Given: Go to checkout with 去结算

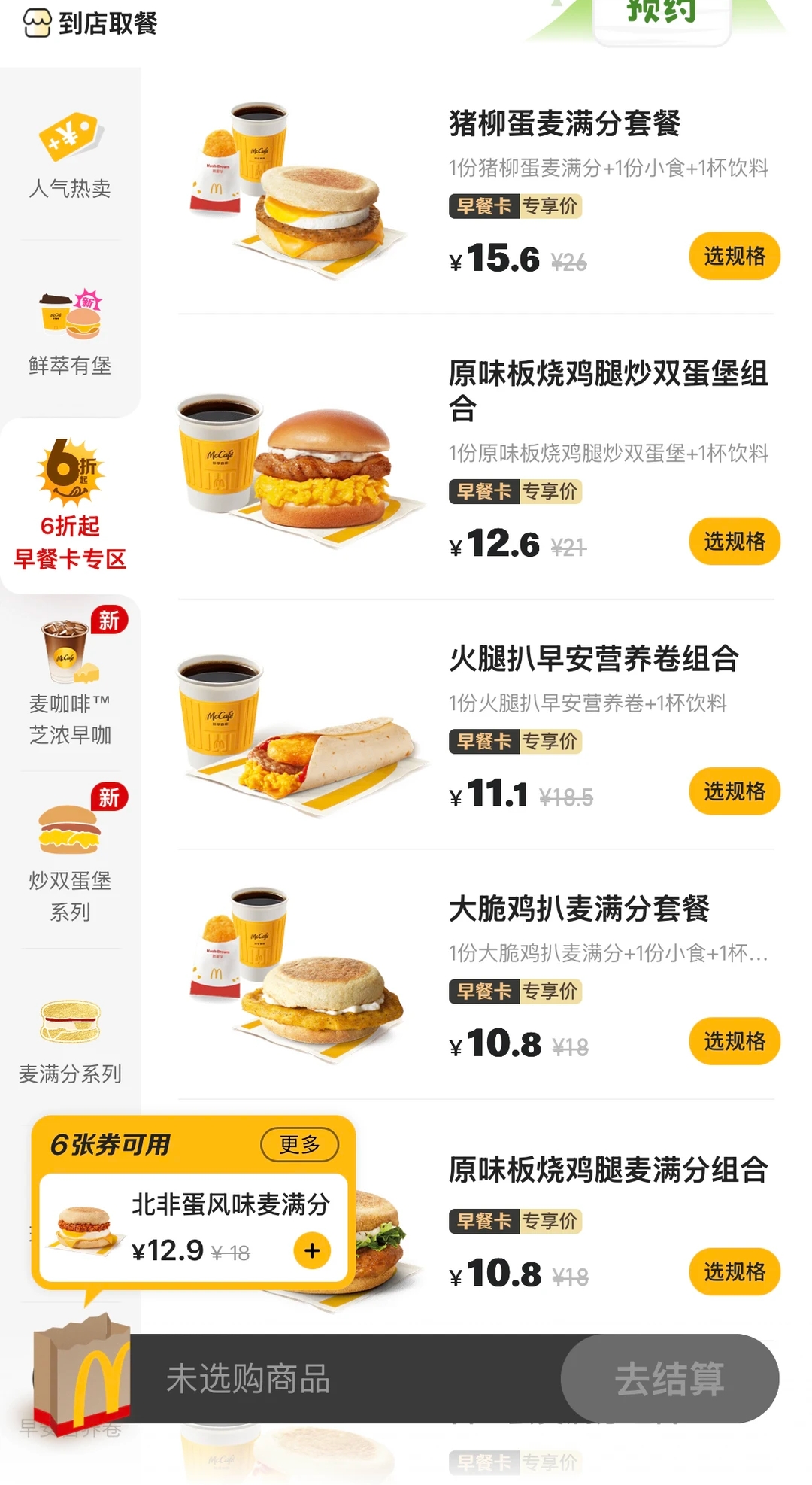Looking at the screenshot, I should (669, 1378).
